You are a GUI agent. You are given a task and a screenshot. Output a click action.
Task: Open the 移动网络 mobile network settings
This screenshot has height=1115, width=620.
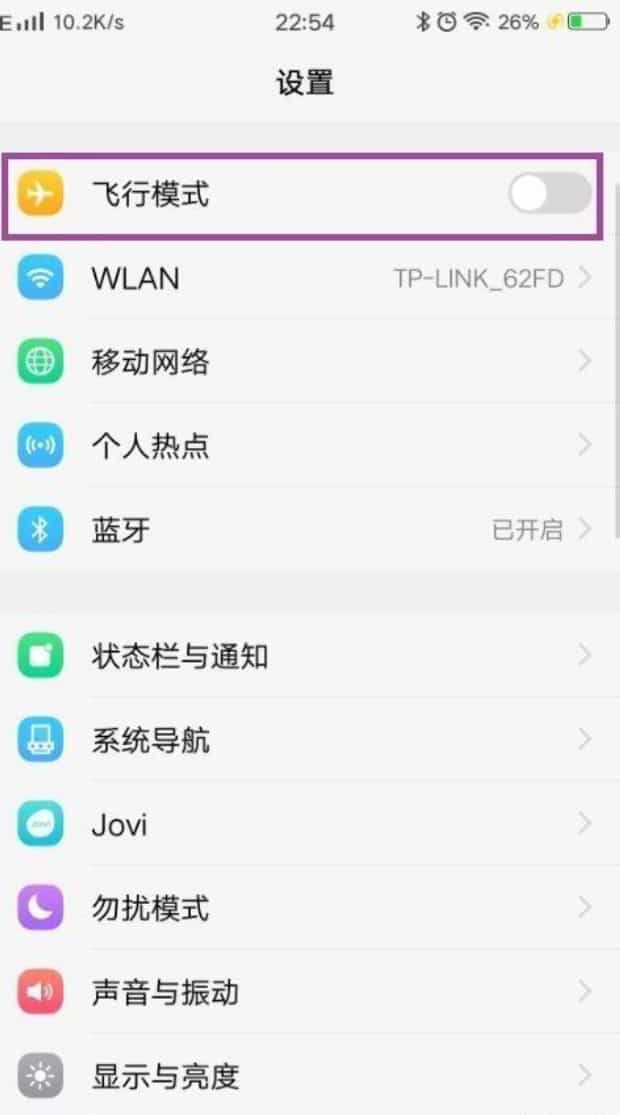click(x=310, y=362)
